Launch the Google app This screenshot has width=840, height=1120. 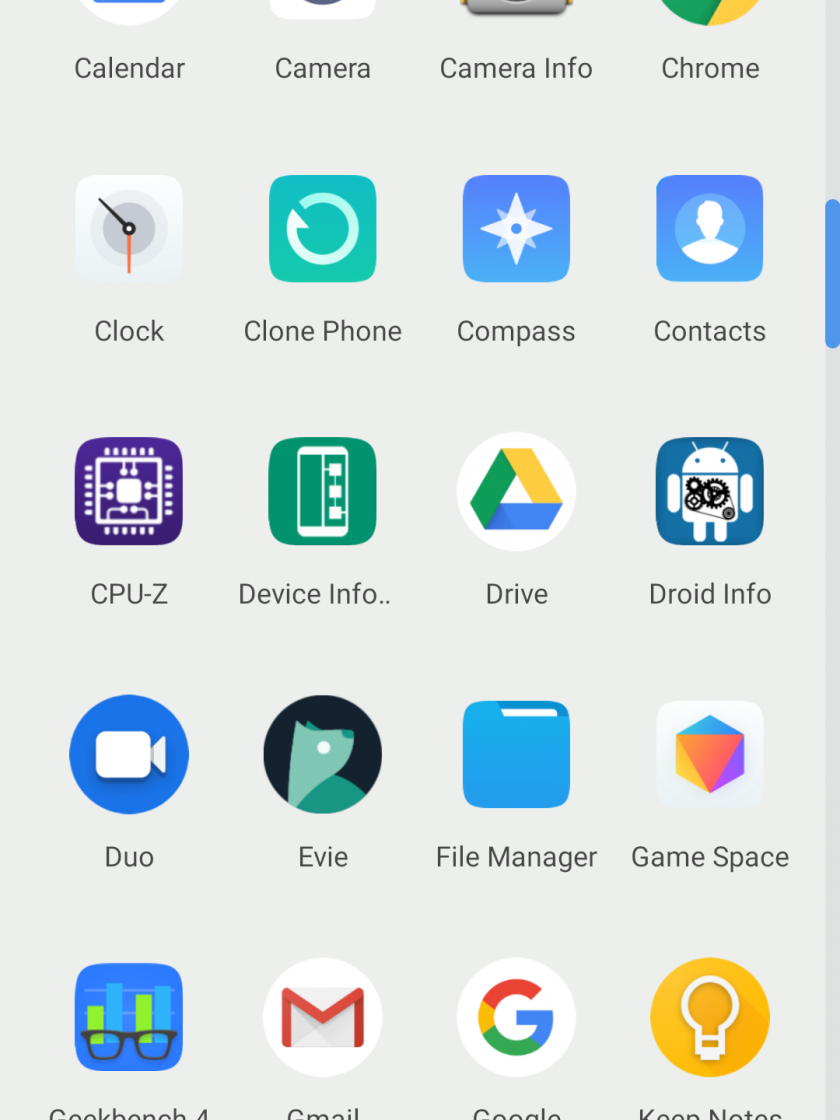coord(516,1017)
